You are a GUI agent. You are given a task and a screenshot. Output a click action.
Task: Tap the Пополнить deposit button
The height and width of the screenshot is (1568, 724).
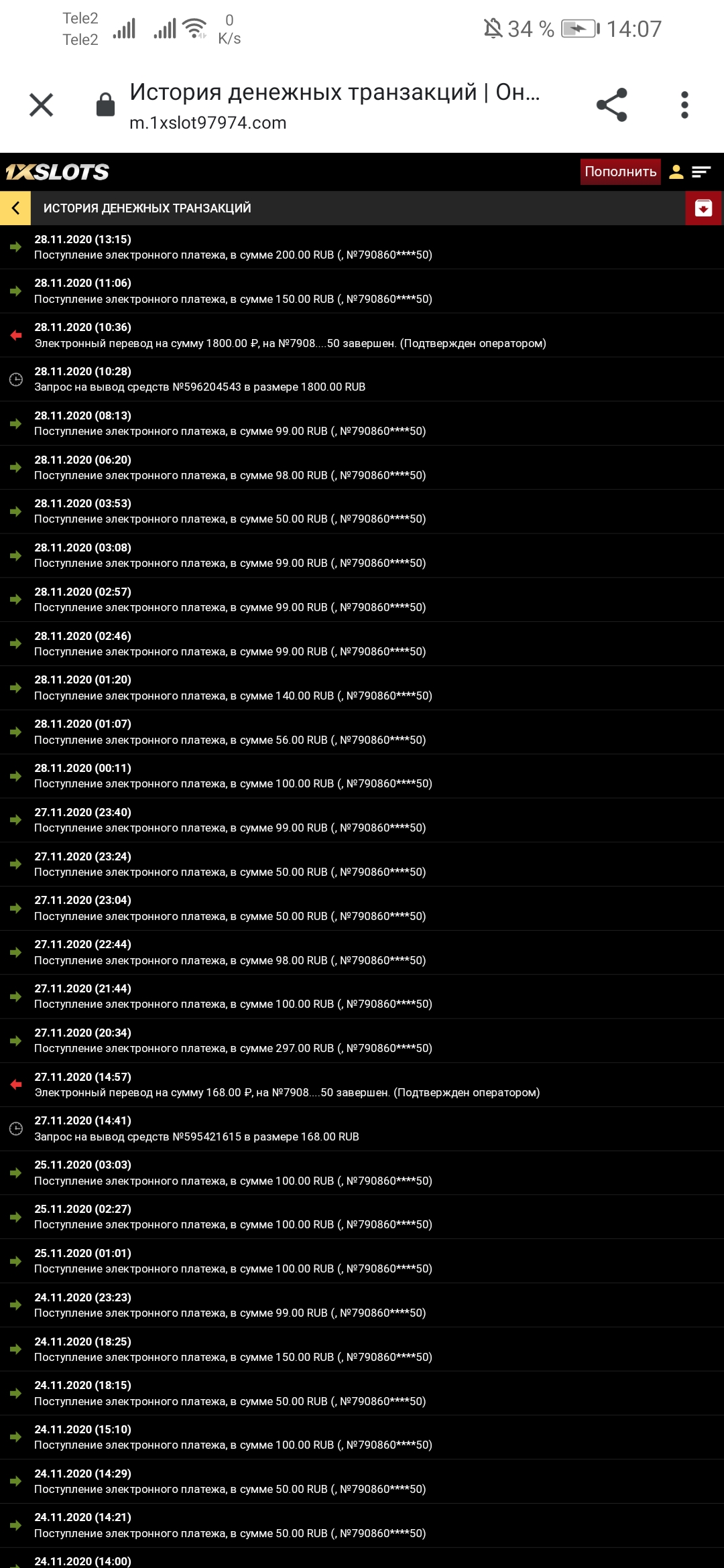pos(620,172)
